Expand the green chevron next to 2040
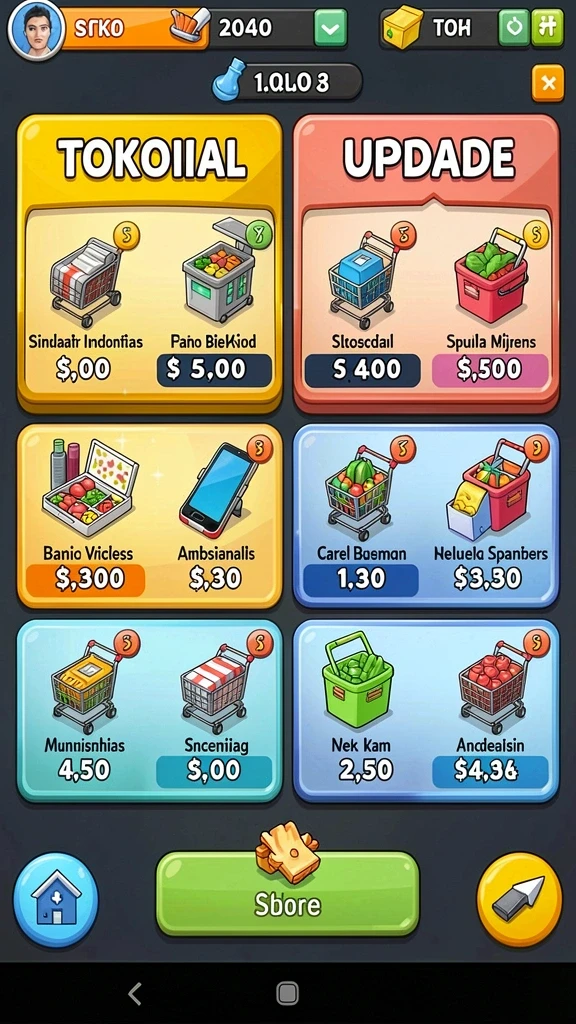Viewport: 576px width, 1024px height. [330, 28]
